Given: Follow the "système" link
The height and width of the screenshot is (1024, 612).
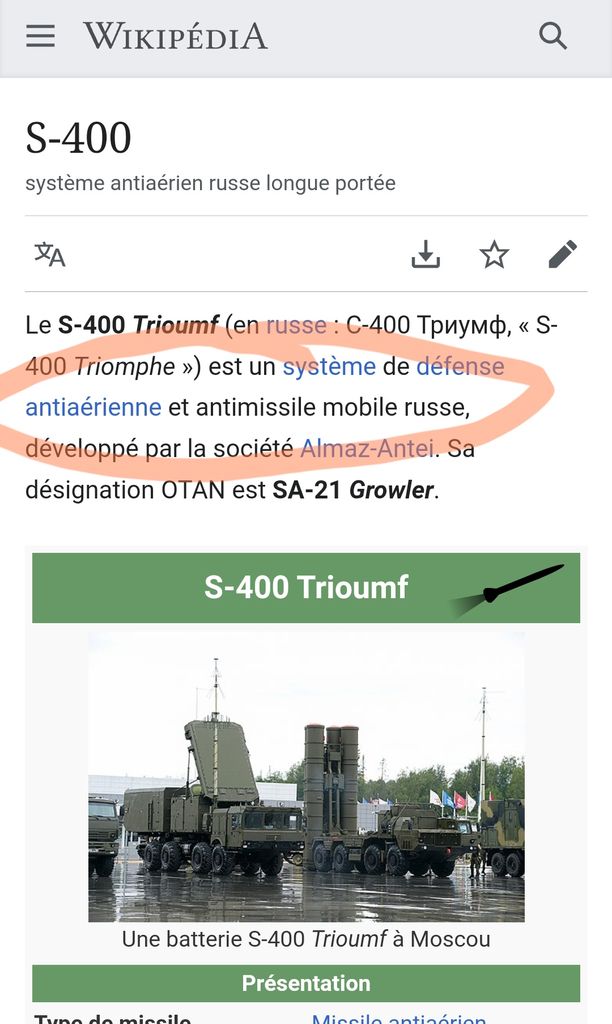Looking at the screenshot, I should [x=329, y=366].
